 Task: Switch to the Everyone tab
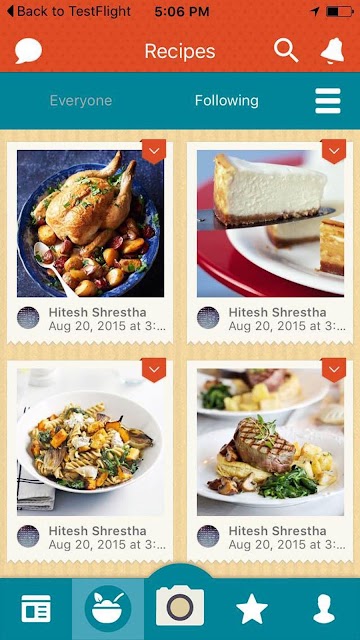[81, 100]
